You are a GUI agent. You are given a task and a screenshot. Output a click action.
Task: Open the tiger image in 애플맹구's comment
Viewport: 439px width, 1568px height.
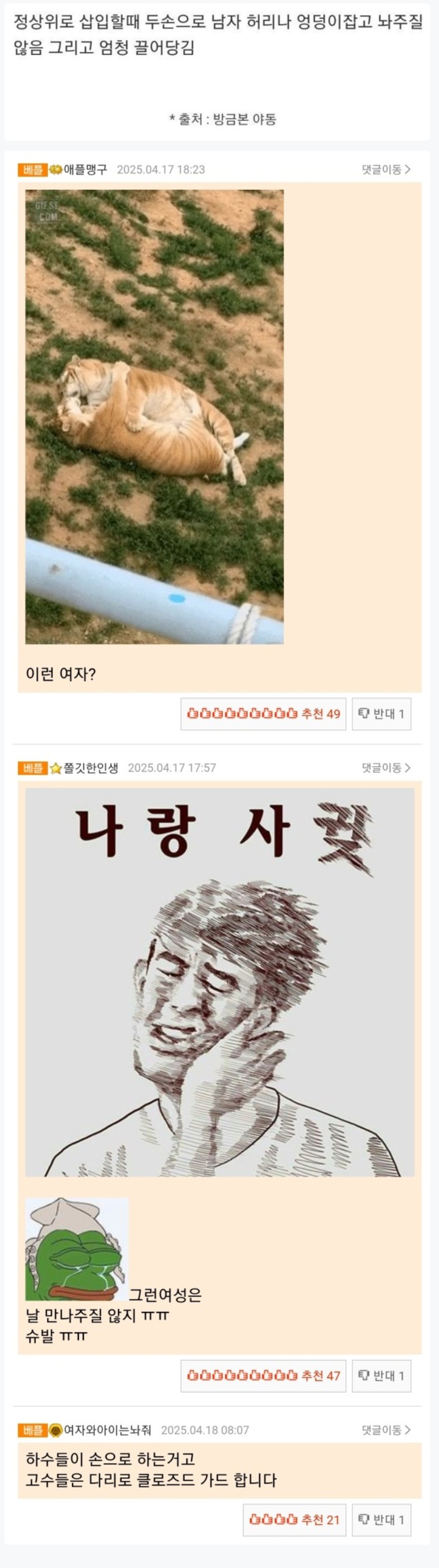coord(154,417)
